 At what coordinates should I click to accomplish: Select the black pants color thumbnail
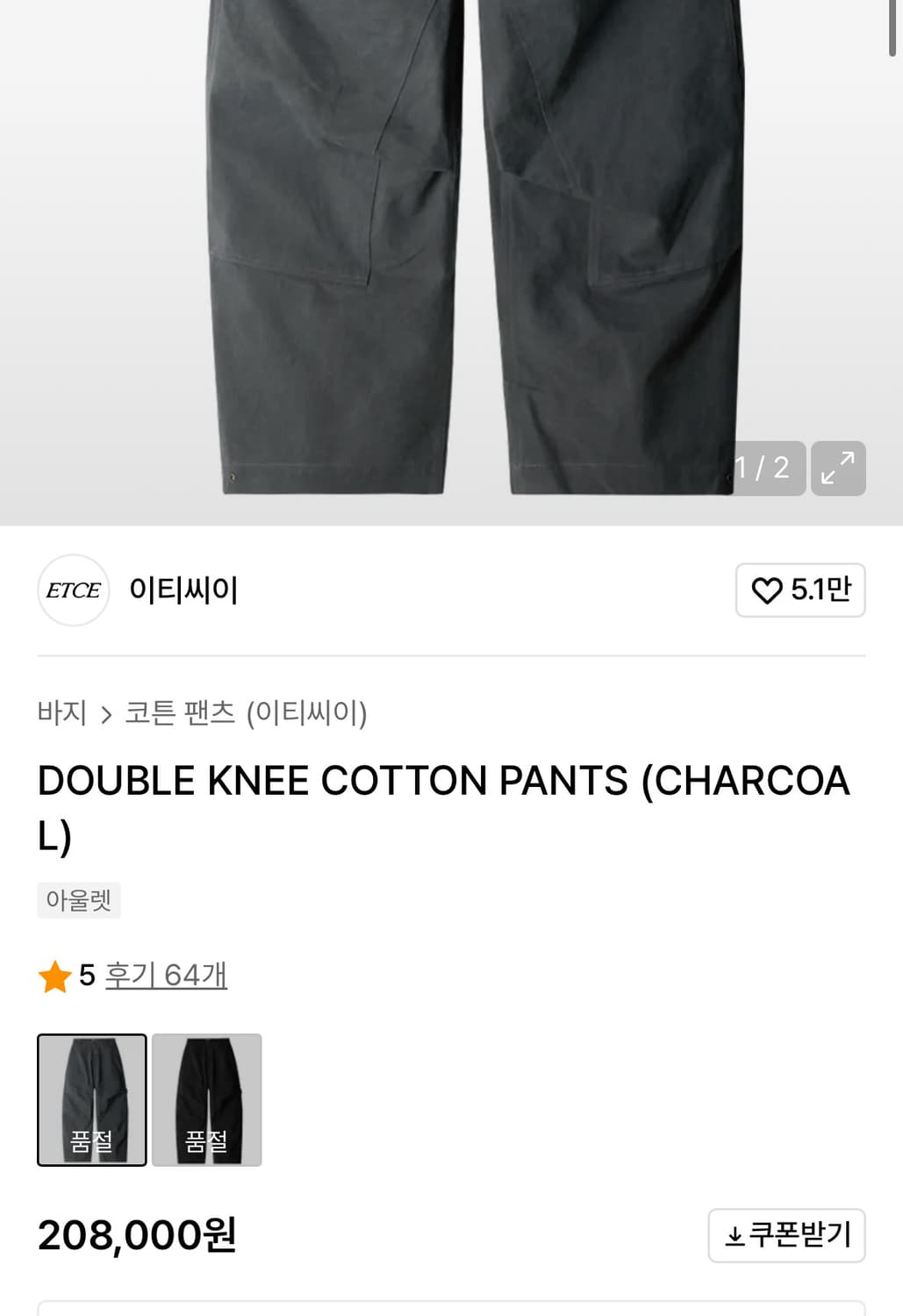click(x=207, y=1100)
